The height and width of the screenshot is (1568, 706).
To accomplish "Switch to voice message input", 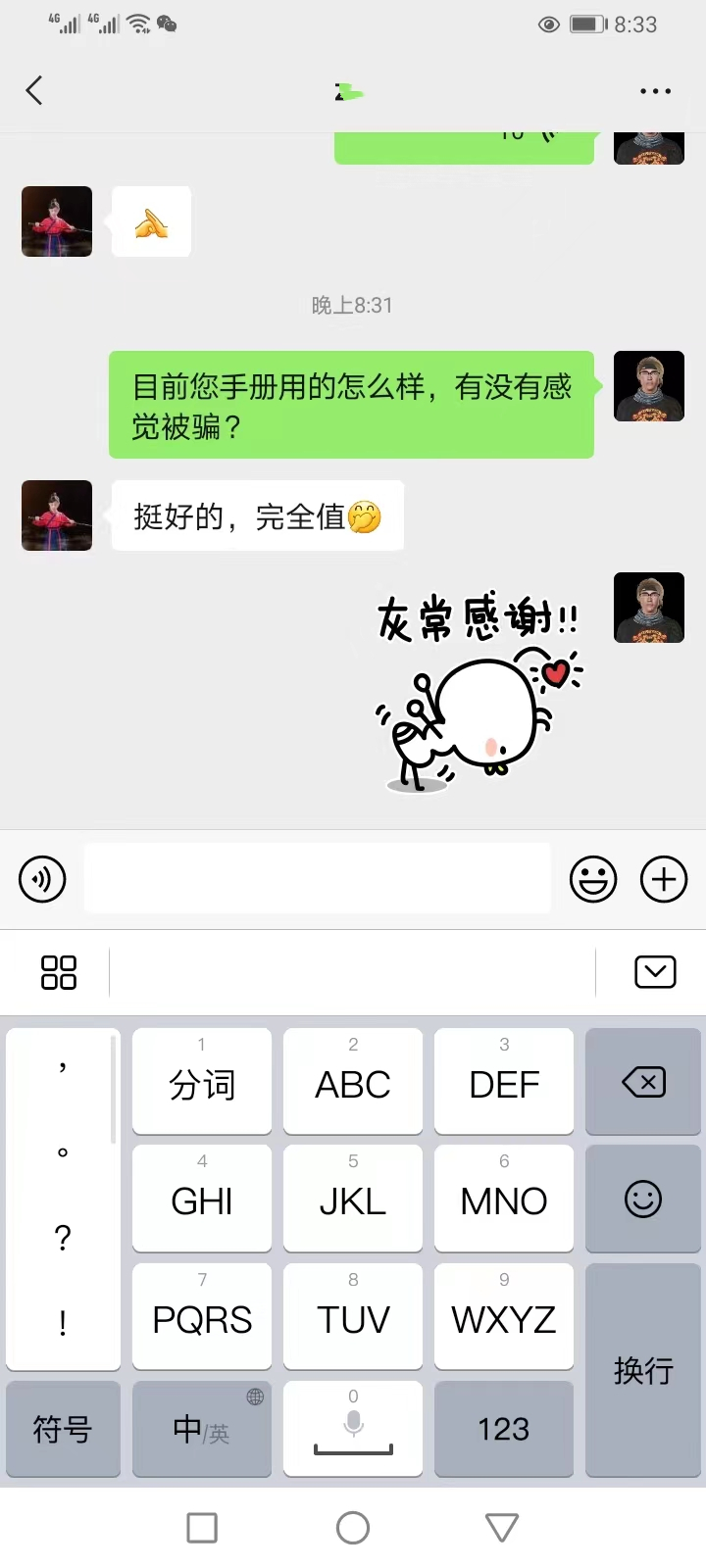I will (x=42, y=879).
